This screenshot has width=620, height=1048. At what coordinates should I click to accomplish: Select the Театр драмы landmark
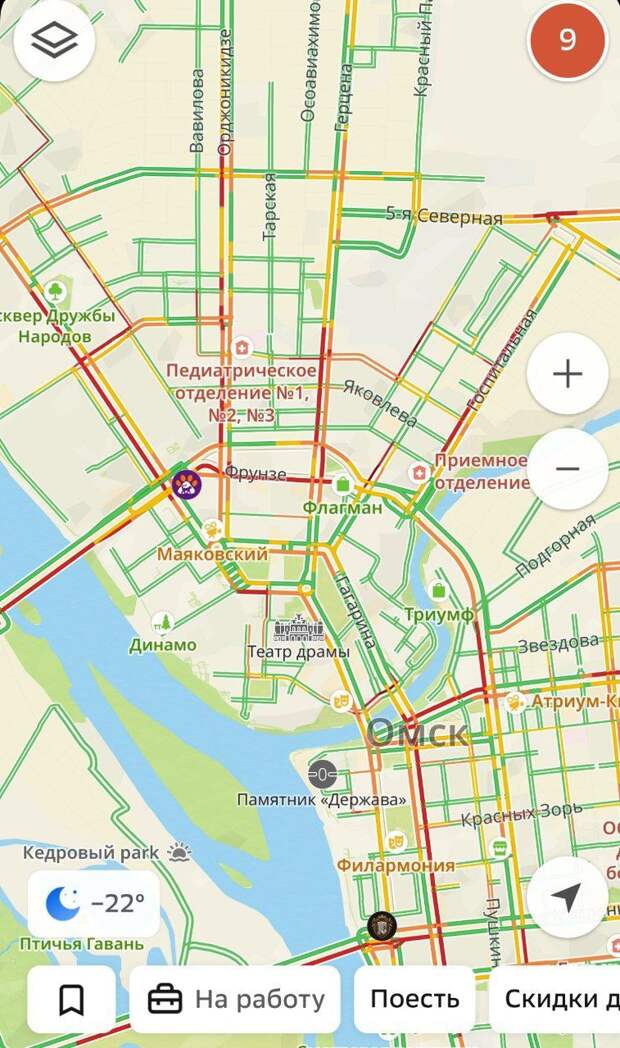tap(299, 630)
